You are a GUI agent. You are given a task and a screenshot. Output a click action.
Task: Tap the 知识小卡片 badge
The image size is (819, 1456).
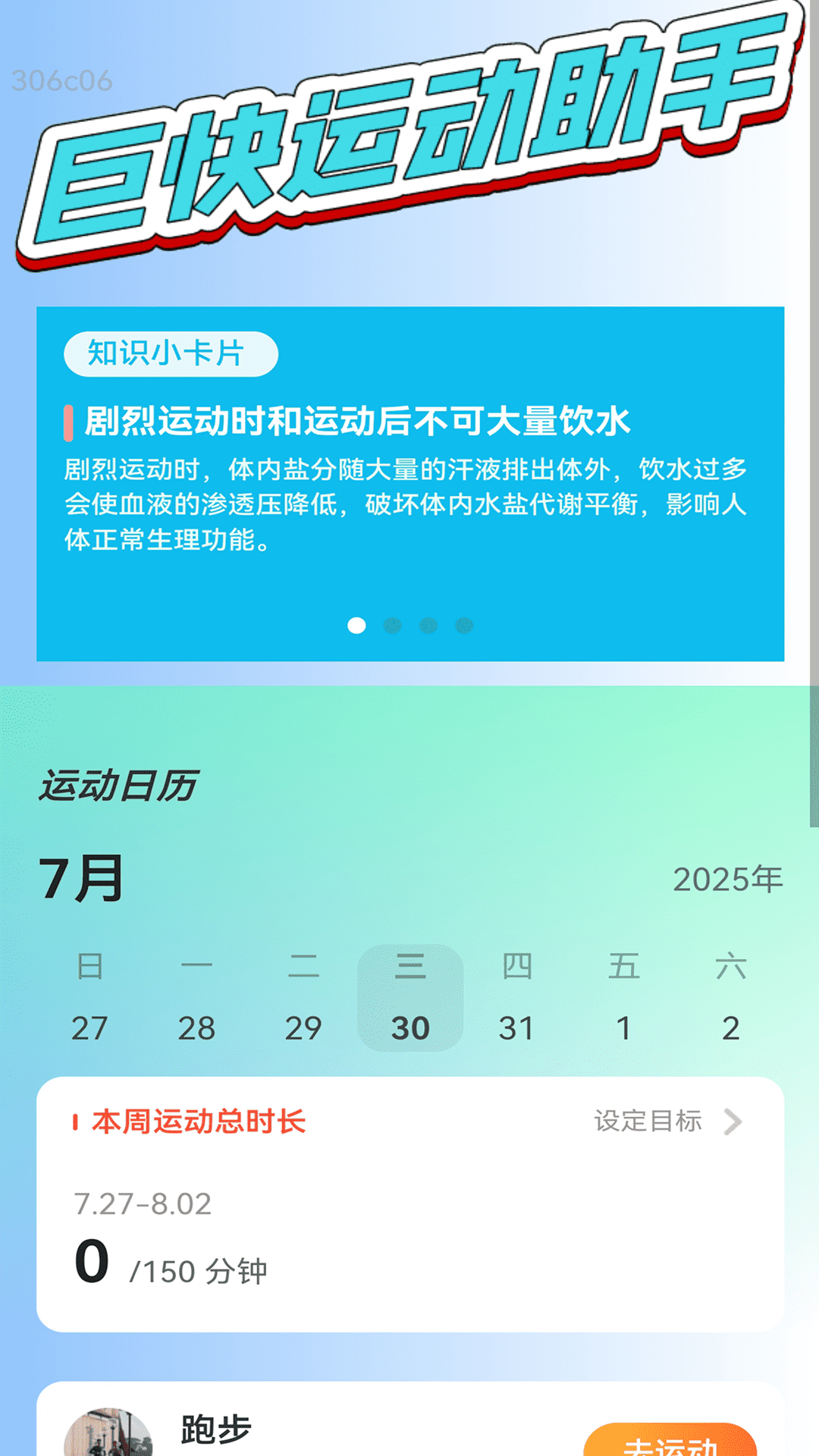(x=171, y=353)
